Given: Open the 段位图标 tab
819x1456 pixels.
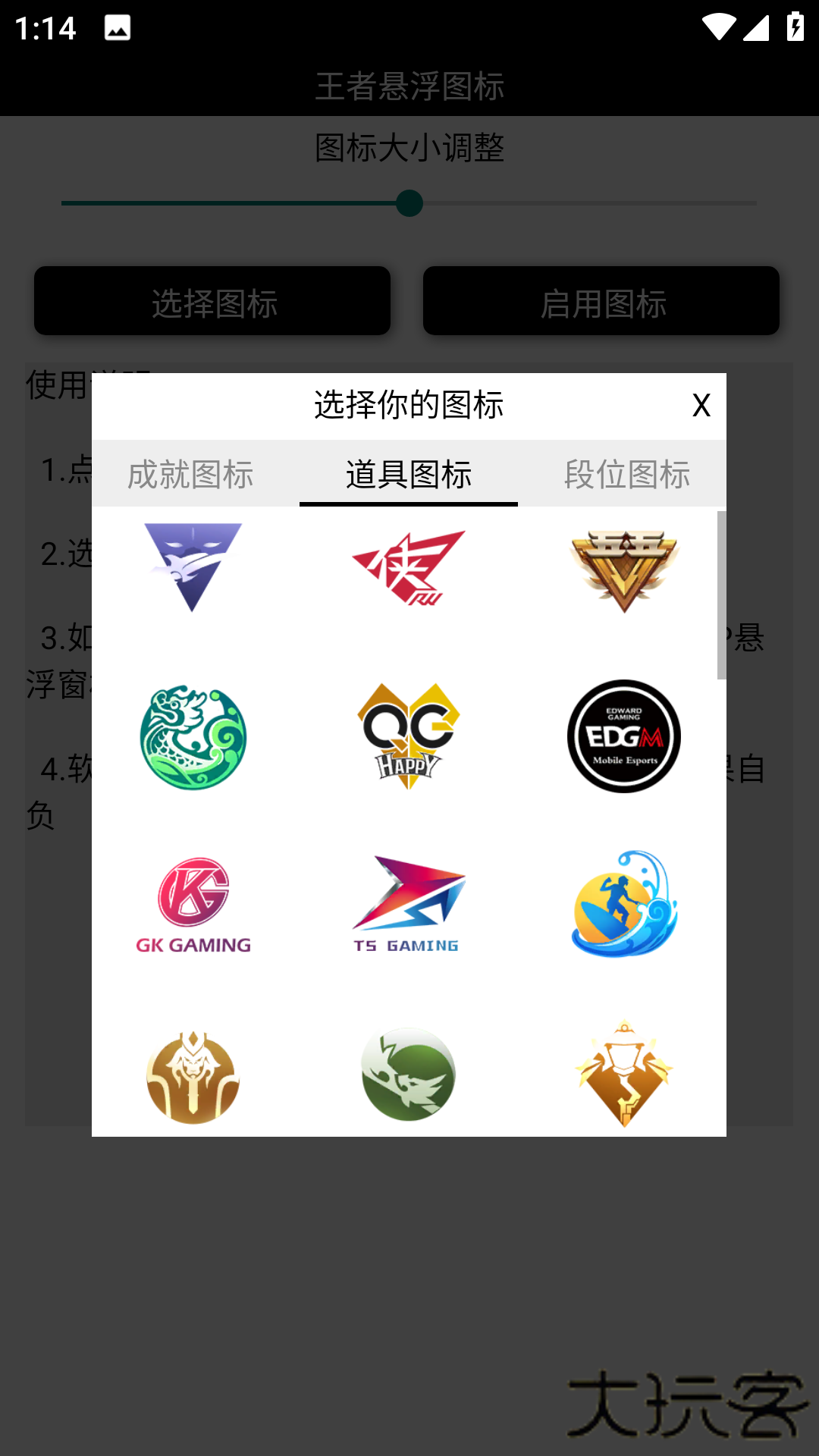Looking at the screenshot, I should (x=626, y=475).
